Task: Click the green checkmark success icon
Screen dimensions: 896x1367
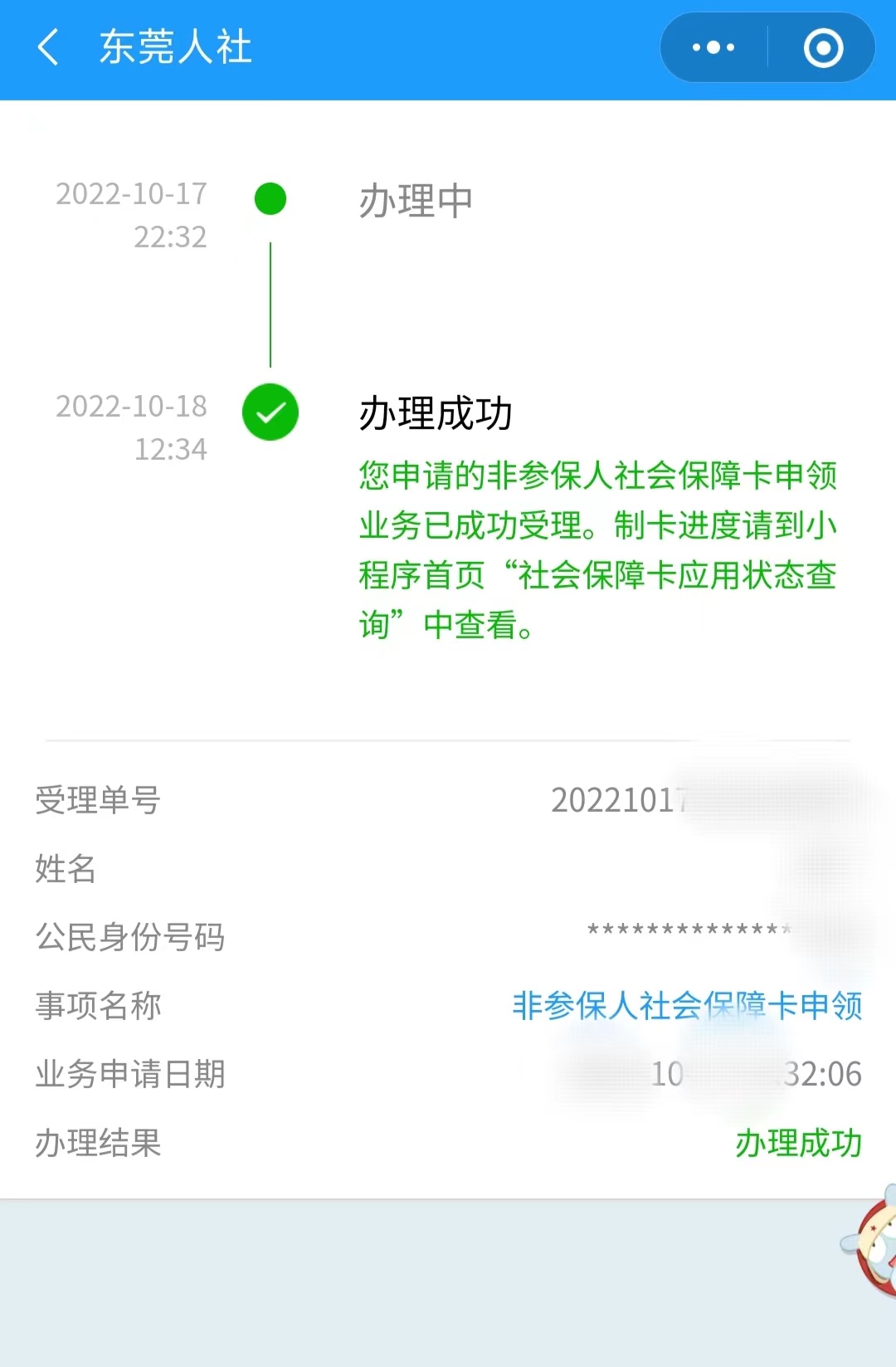Action: (269, 413)
